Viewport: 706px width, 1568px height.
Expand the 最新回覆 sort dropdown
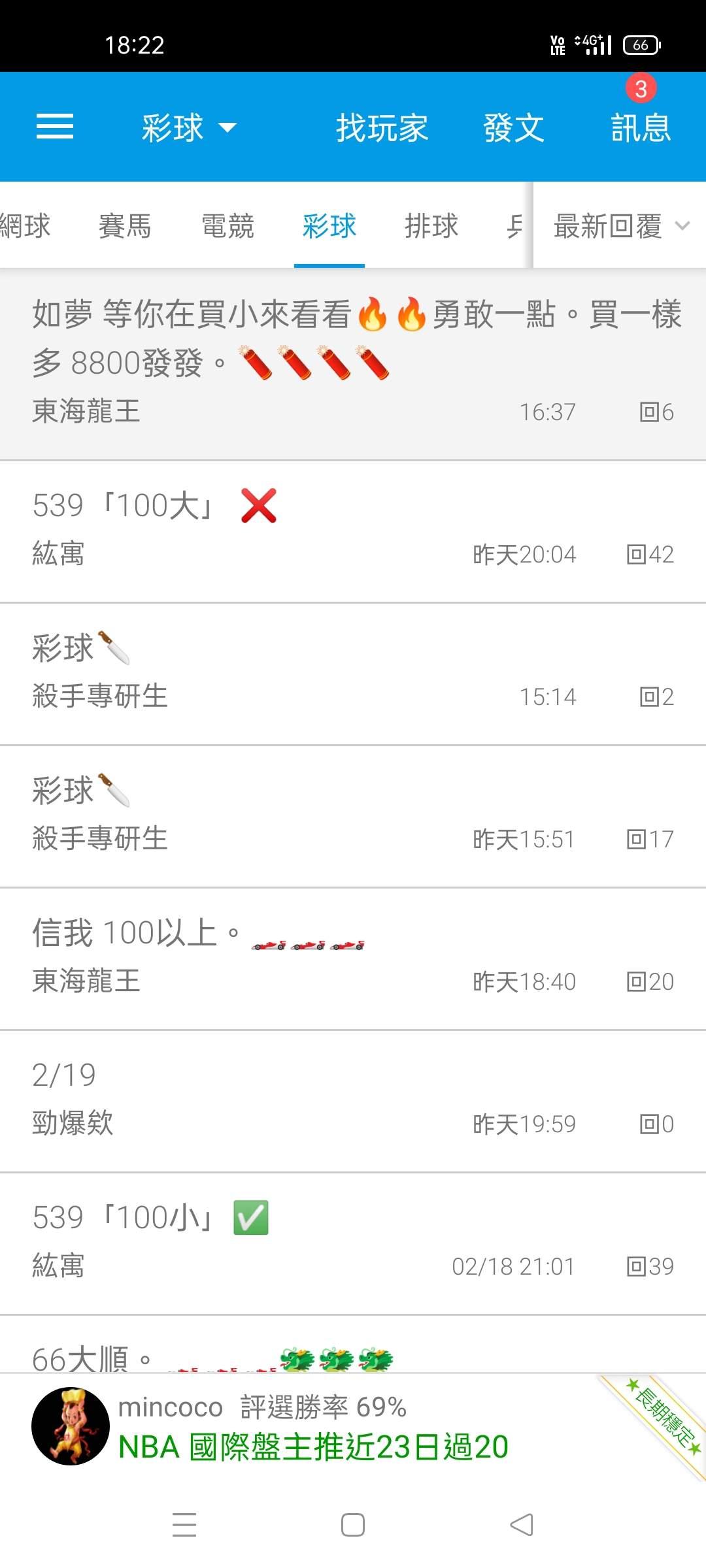(620, 226)
